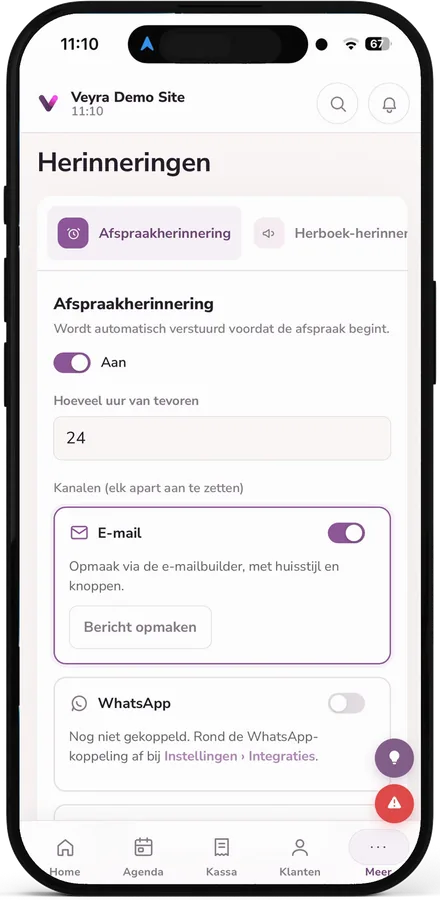The height and width of the screenshot is (900, 440).
Task: Turn off the Afspraakherinnering Aan switch
Action: pyautogui.click(x=72, y=363)
